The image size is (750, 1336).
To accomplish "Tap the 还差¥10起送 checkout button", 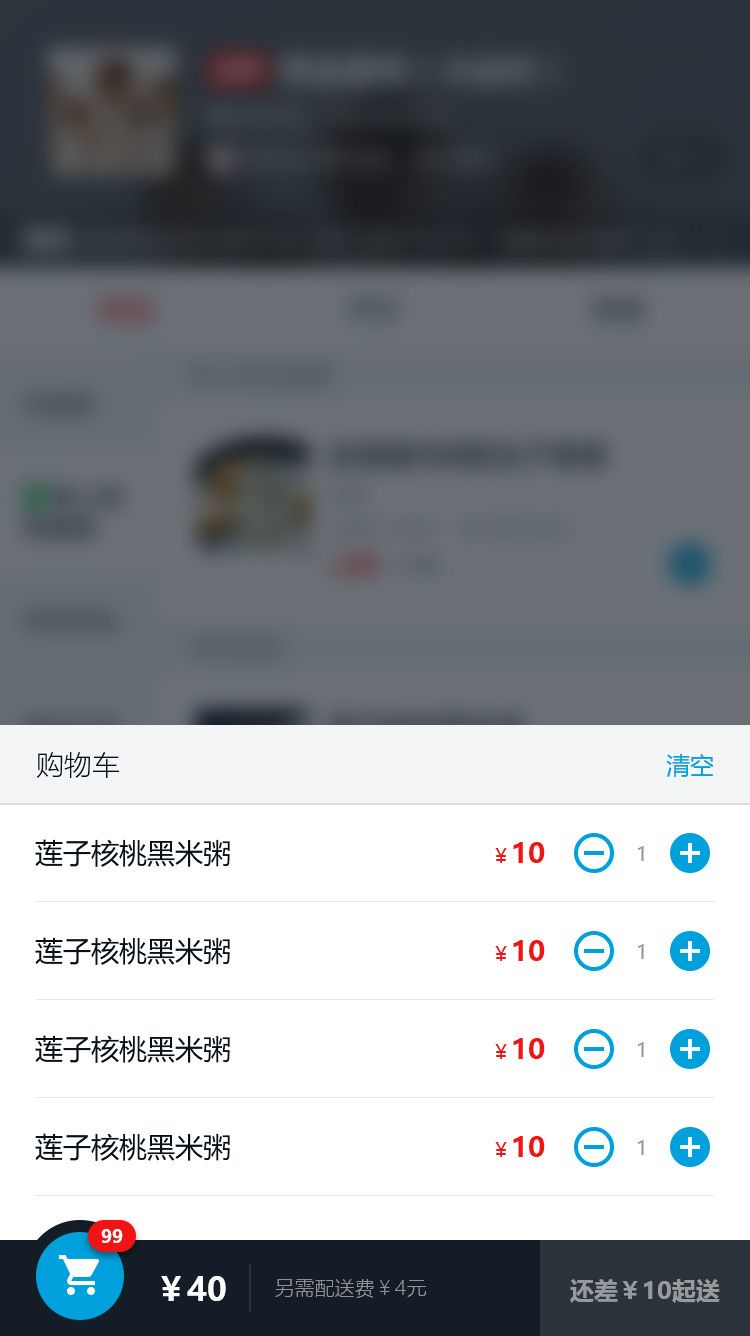I will tap(645, 1288).
